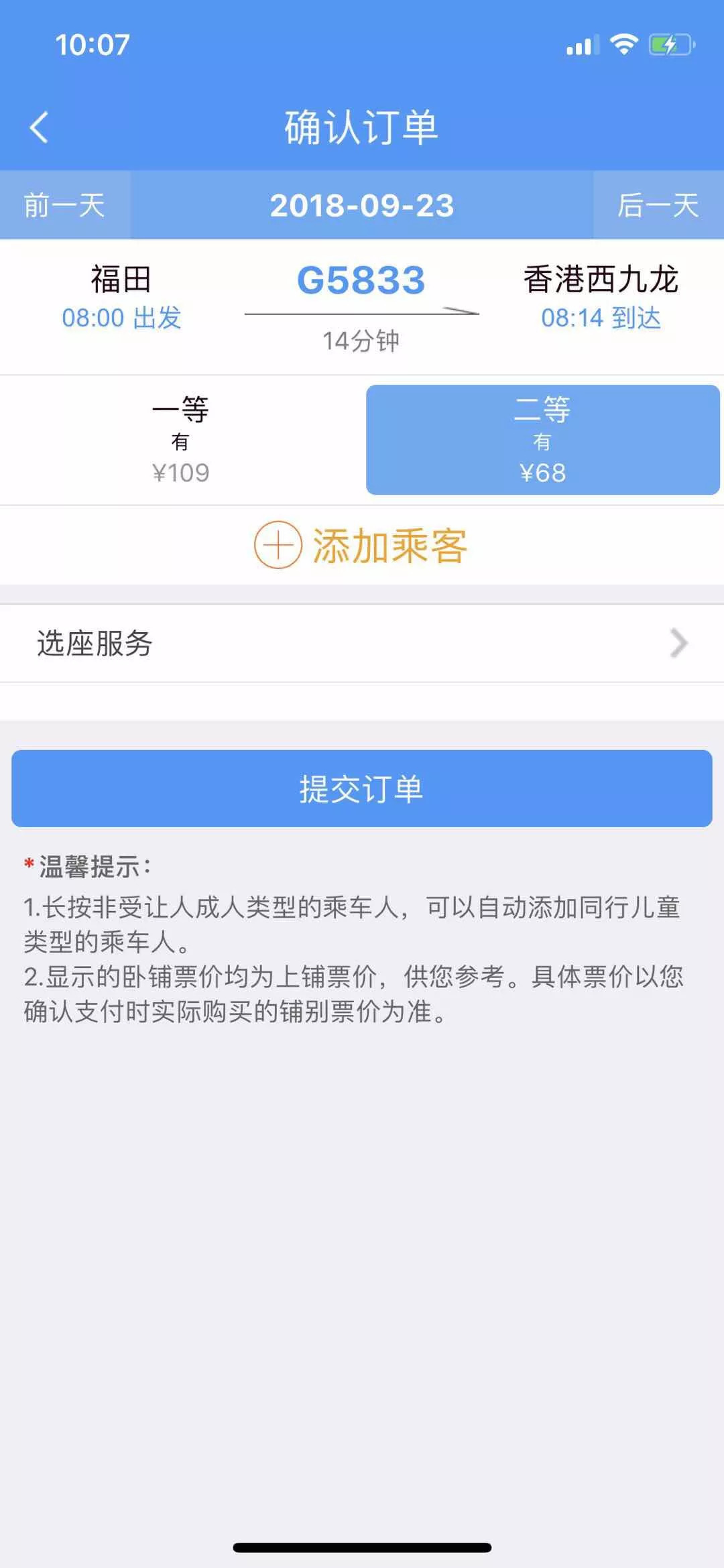This screenshot has width=724, height=1568.
Task: Tap the cellular signal bars indicator
Action: [581, 46]
